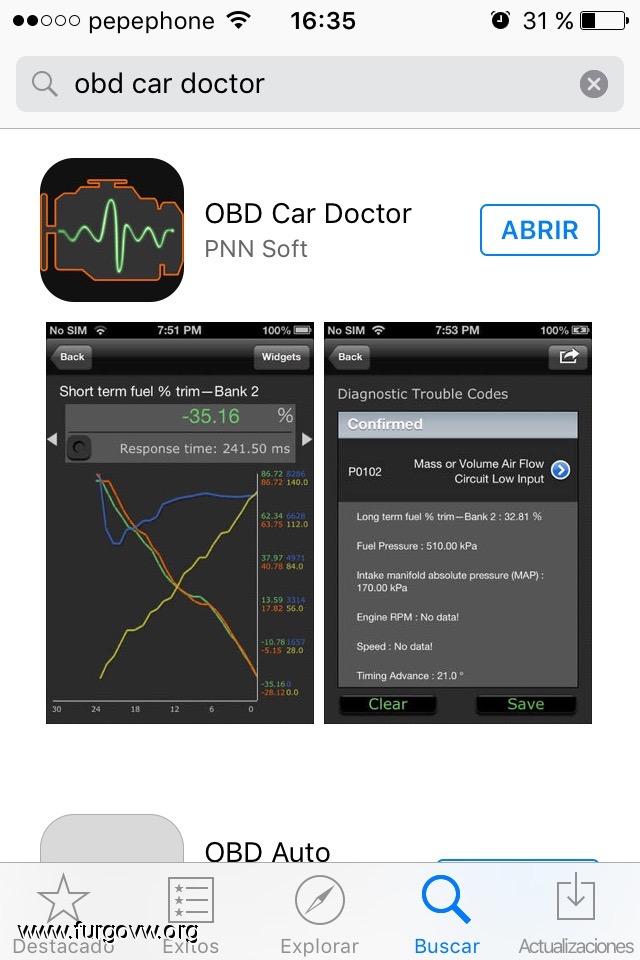View the fuel trim graph screenshot
Image resolution: width=640 pixels, height=960 pixels.
point(180,522)
